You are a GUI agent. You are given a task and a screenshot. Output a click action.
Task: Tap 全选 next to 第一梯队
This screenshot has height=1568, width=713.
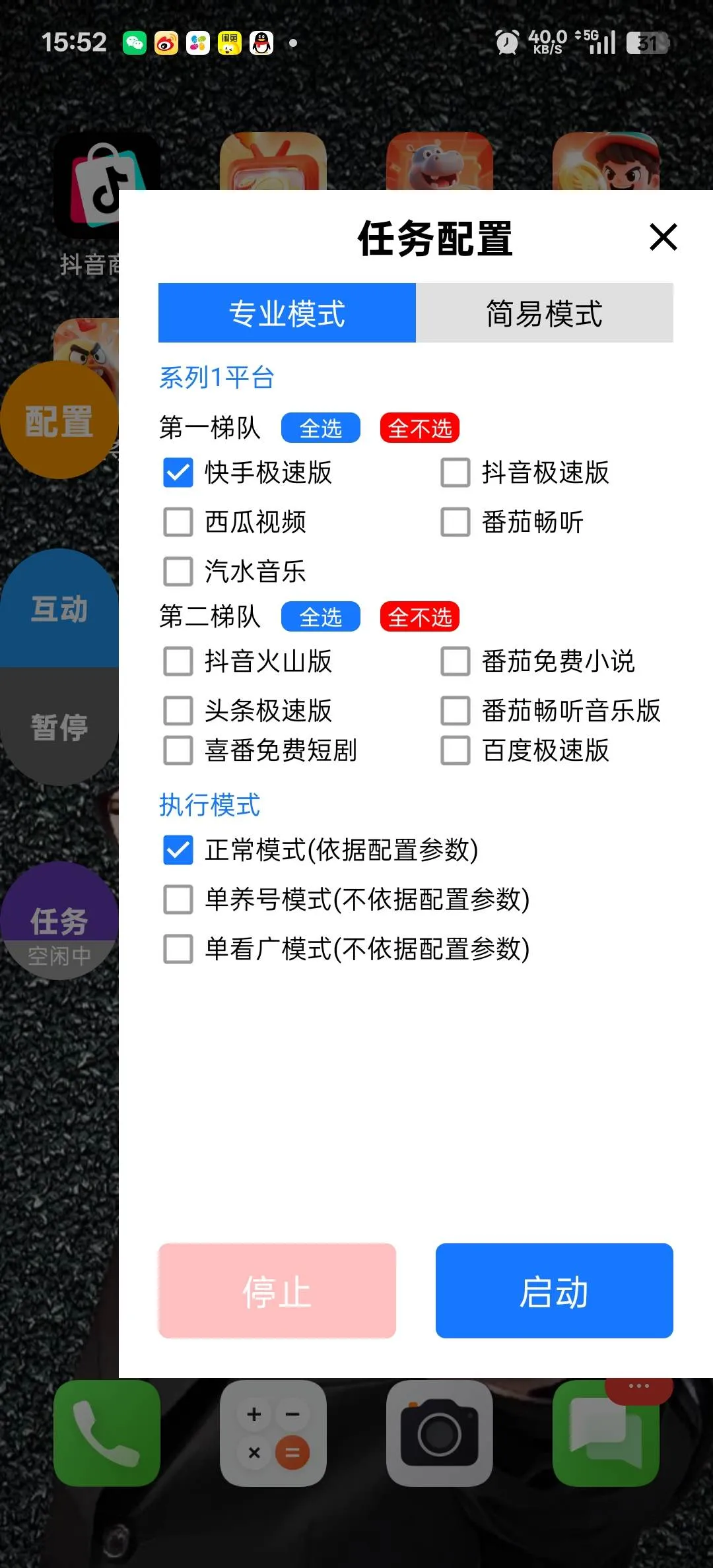pyautogui.click(x=322, y=428)
